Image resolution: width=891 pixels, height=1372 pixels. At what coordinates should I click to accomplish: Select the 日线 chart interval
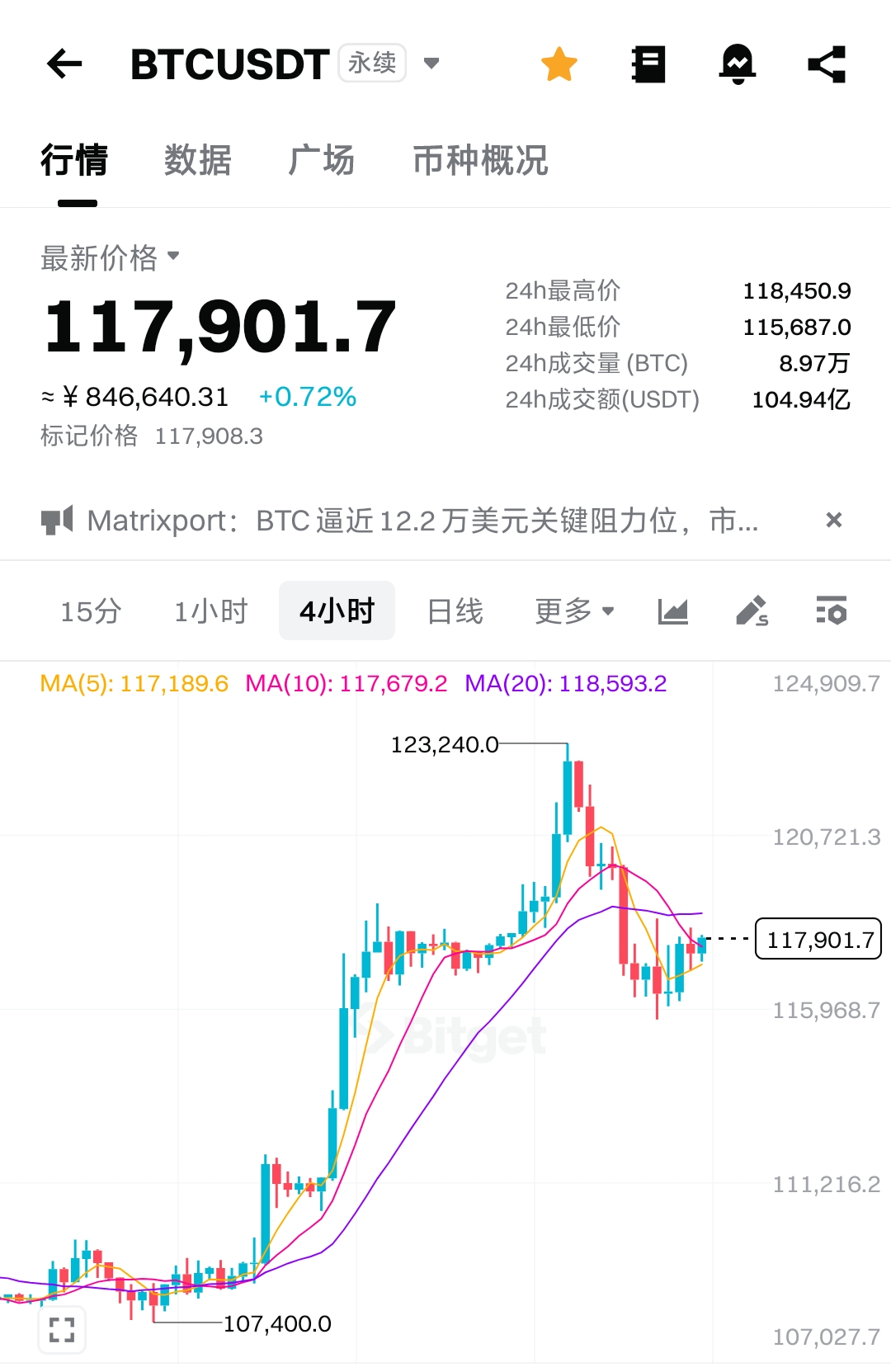(455, 611)
